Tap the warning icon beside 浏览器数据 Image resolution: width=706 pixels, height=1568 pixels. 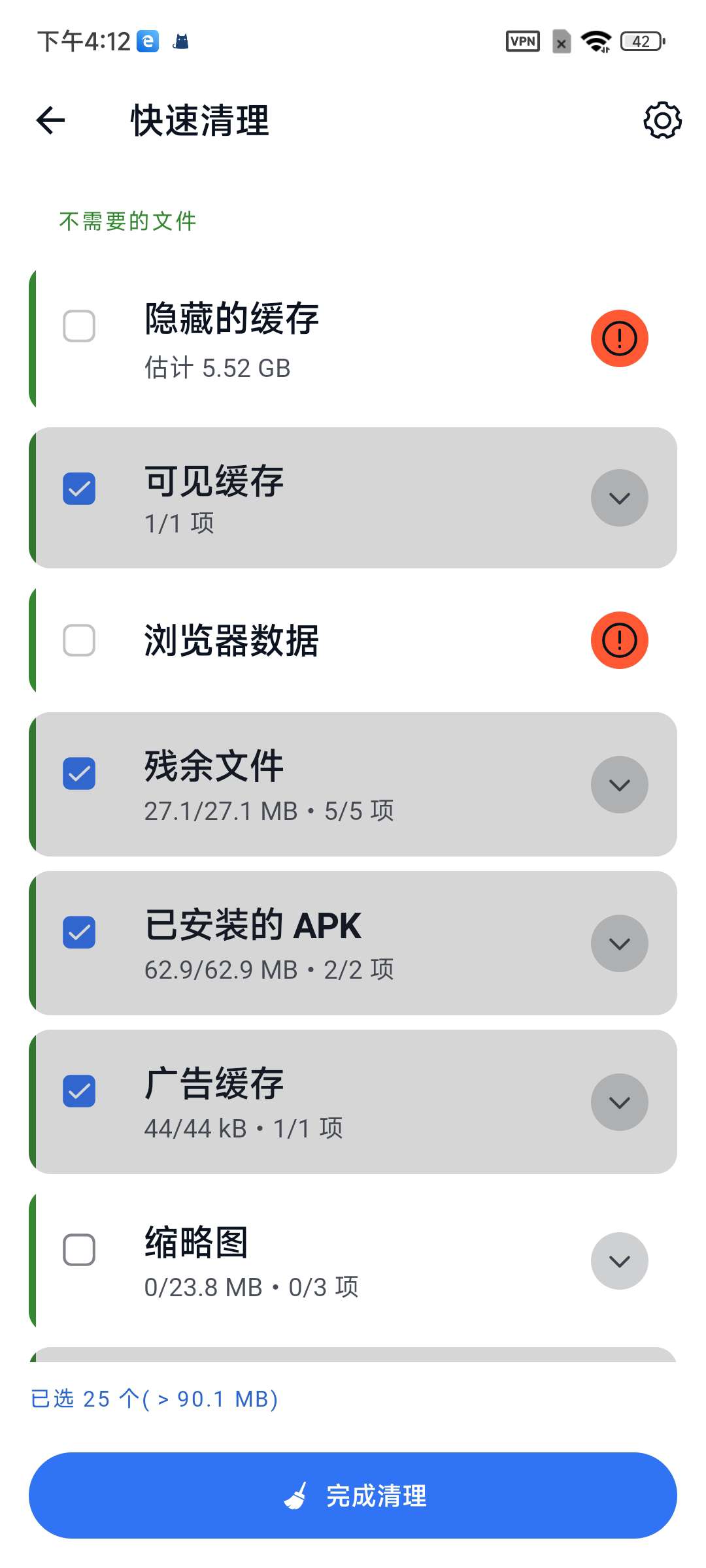click(619, 640)
